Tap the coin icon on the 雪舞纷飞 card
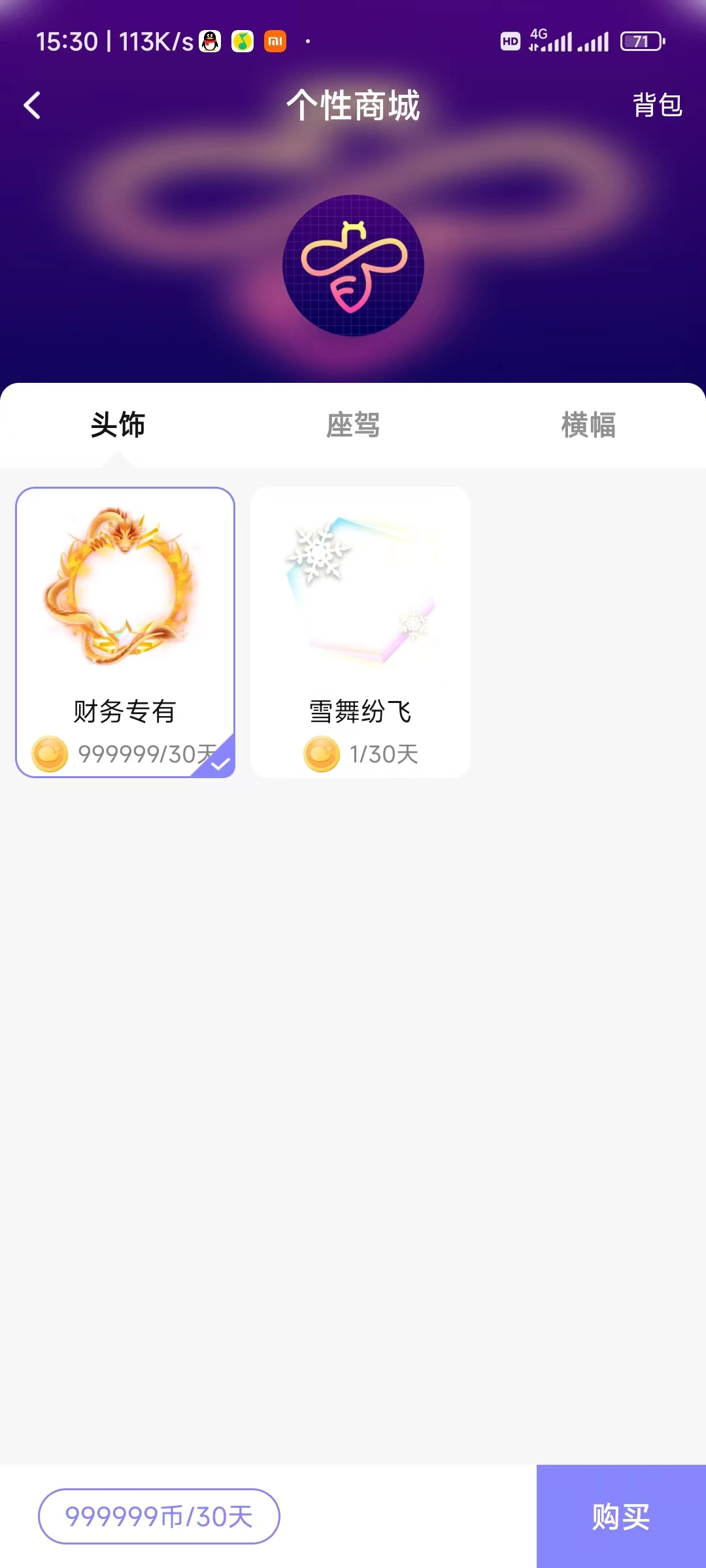The height and width of the screenshot is (1568, 706). (322, 755)
